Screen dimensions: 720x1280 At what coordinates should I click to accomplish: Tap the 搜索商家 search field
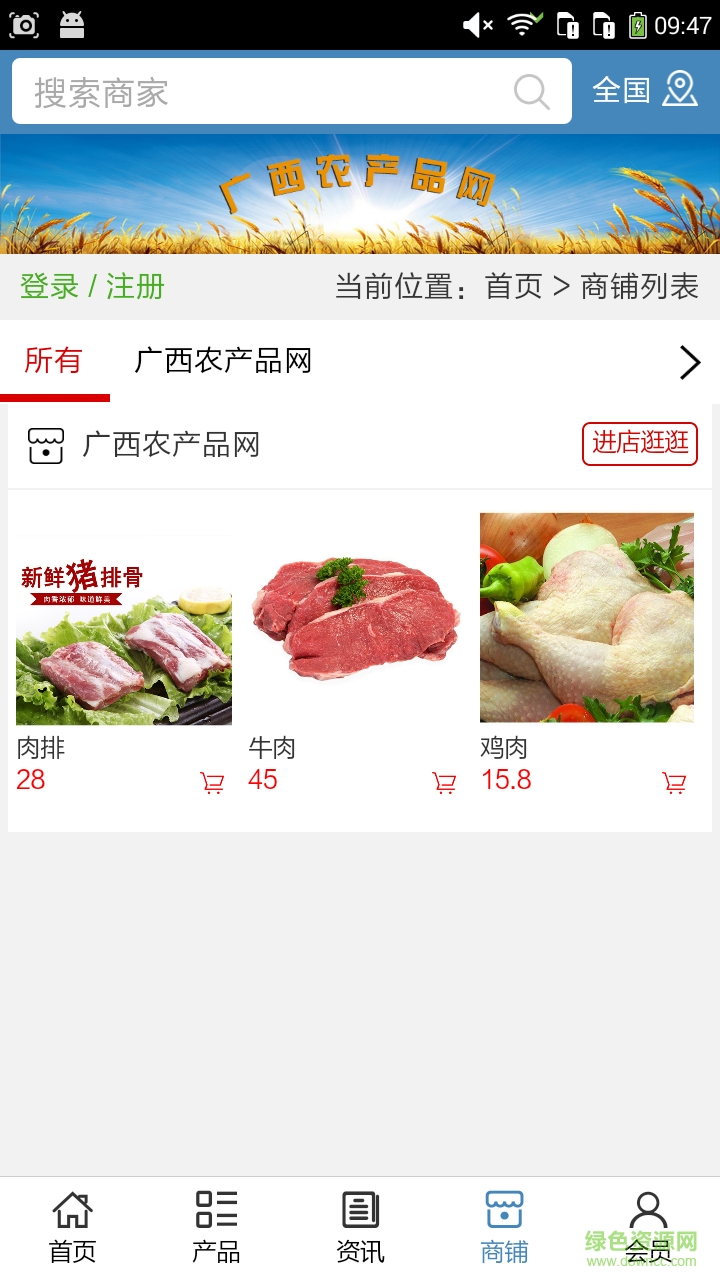point(270,92)
